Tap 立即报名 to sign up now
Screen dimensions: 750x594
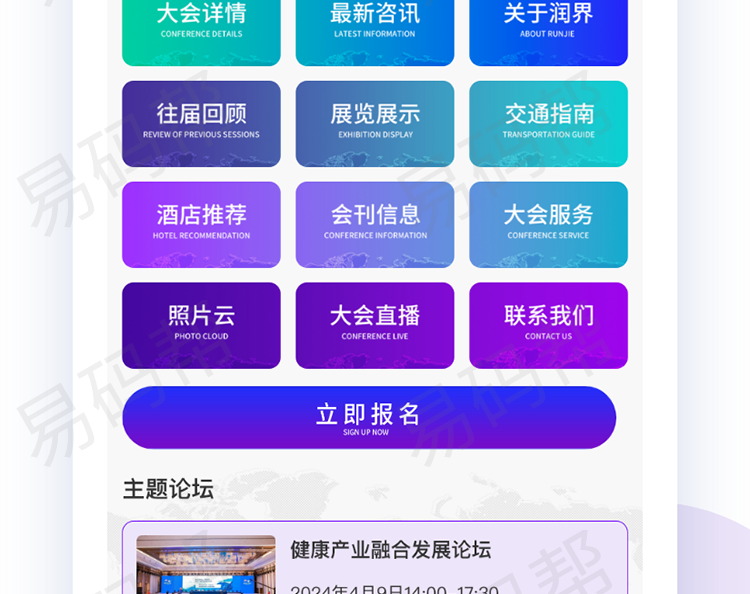pyautogui.click(x=369, y=418)
